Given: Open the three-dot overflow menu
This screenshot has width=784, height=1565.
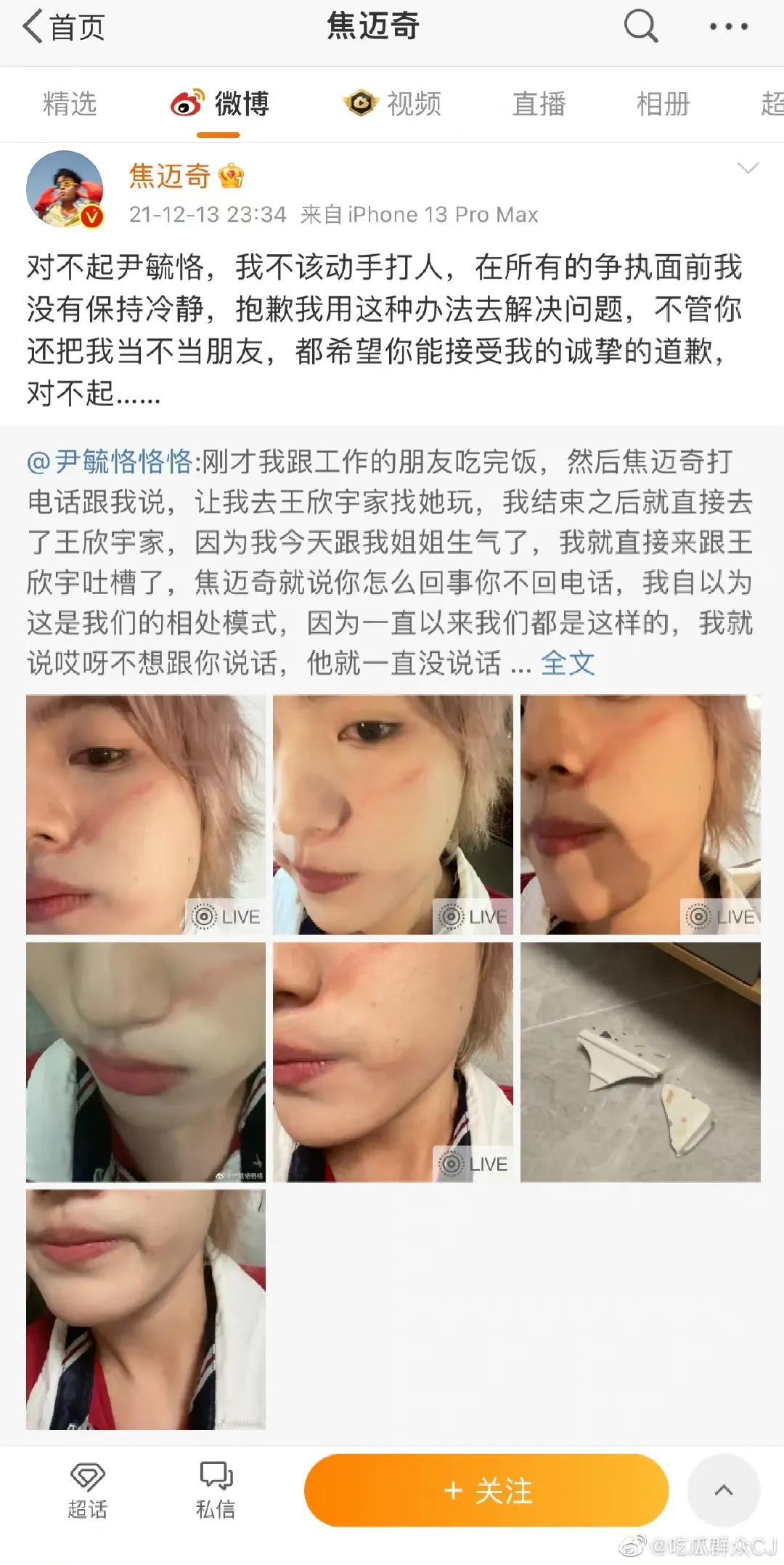Looking at the screenshot, I should [x=728, y=28].
